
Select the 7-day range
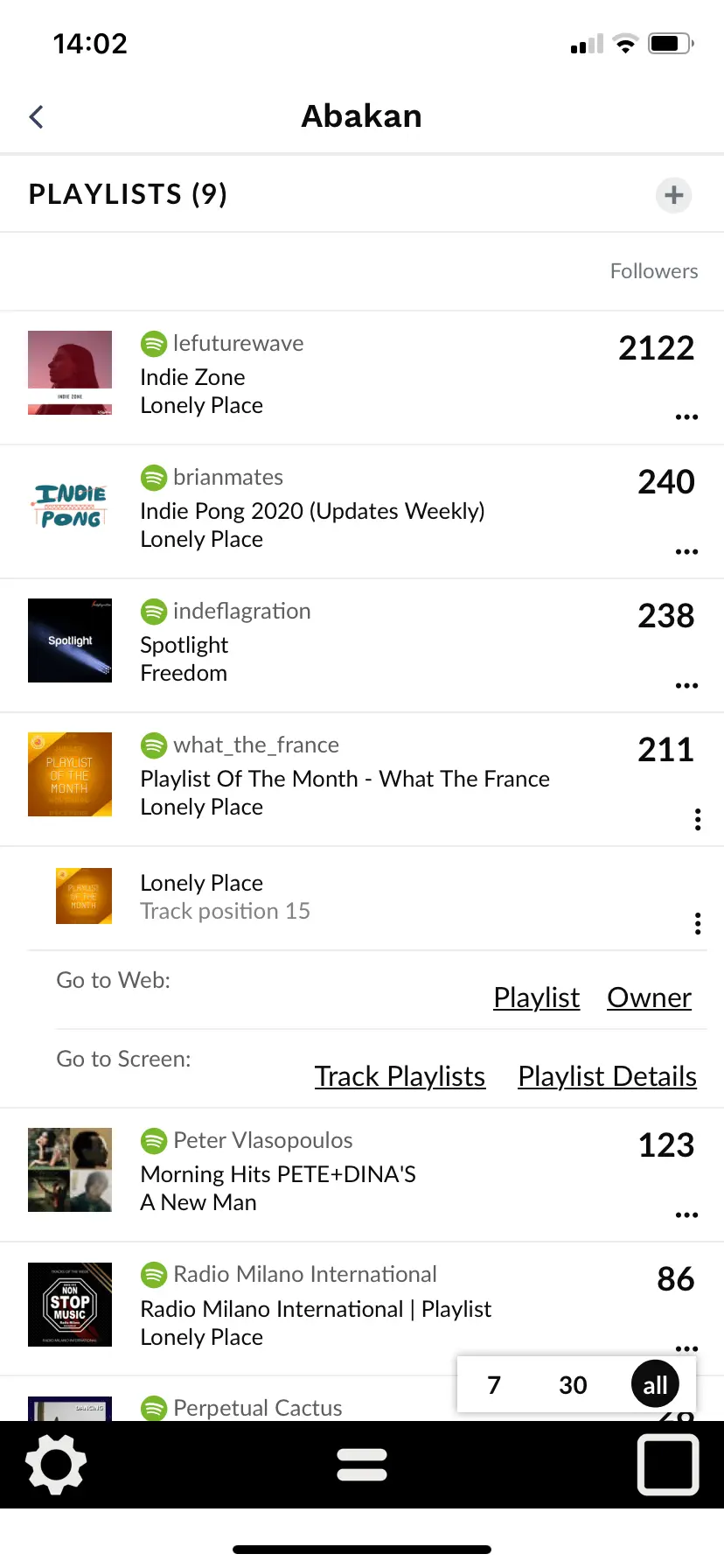[x=494, y=1385]
